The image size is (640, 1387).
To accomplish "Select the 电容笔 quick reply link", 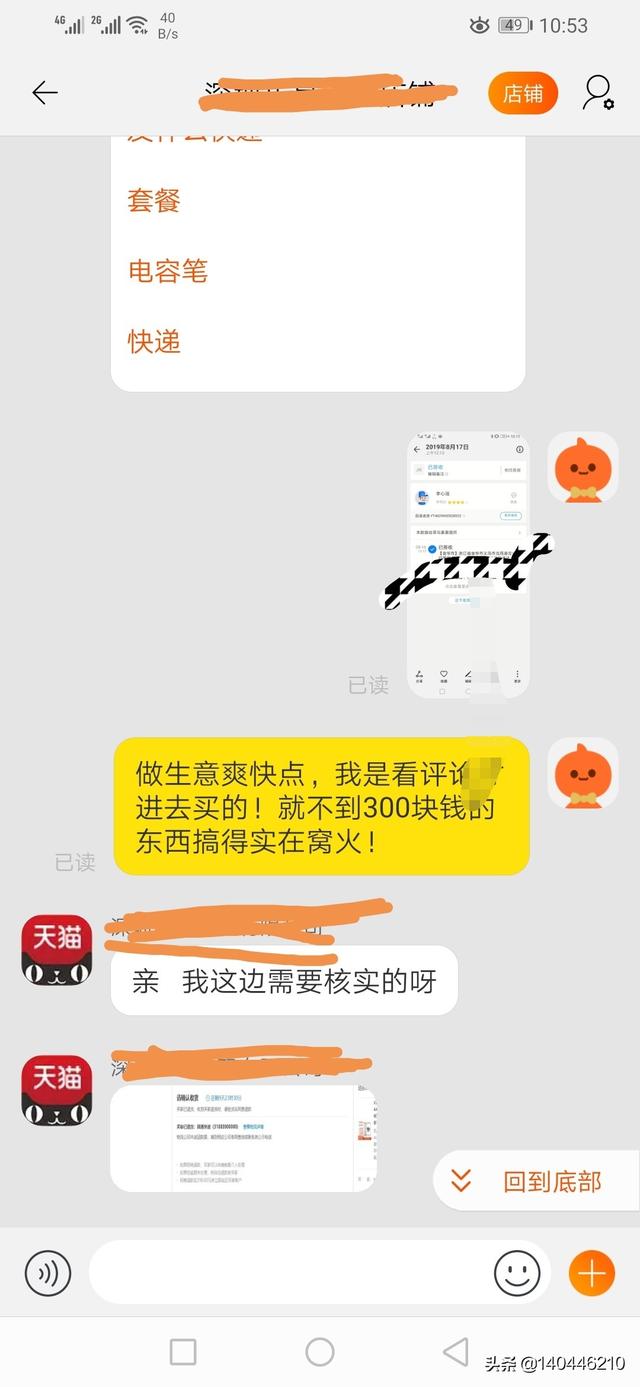I will (167, 271).
